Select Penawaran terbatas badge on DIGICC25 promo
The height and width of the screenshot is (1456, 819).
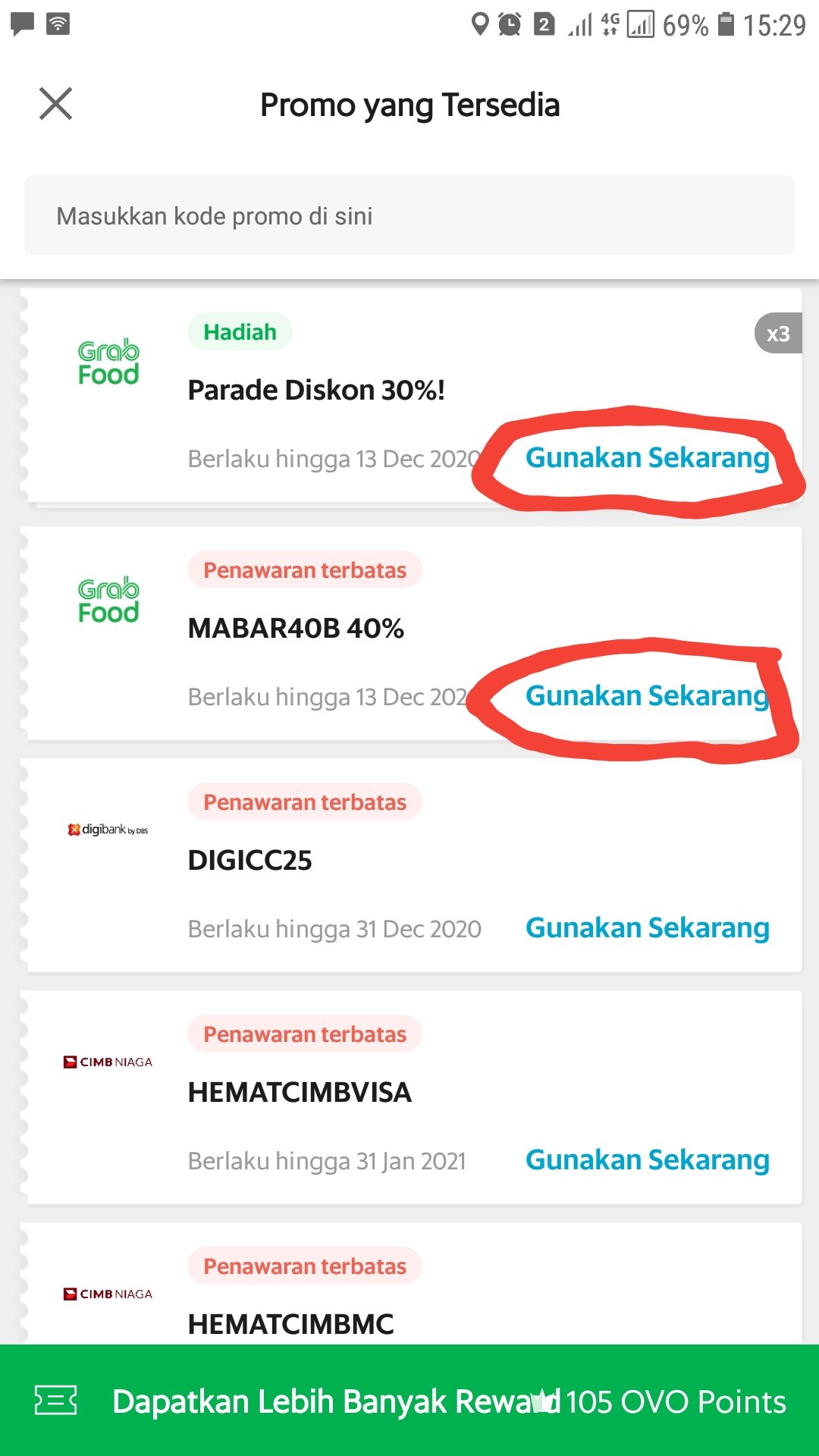click(x=304, y=802)
